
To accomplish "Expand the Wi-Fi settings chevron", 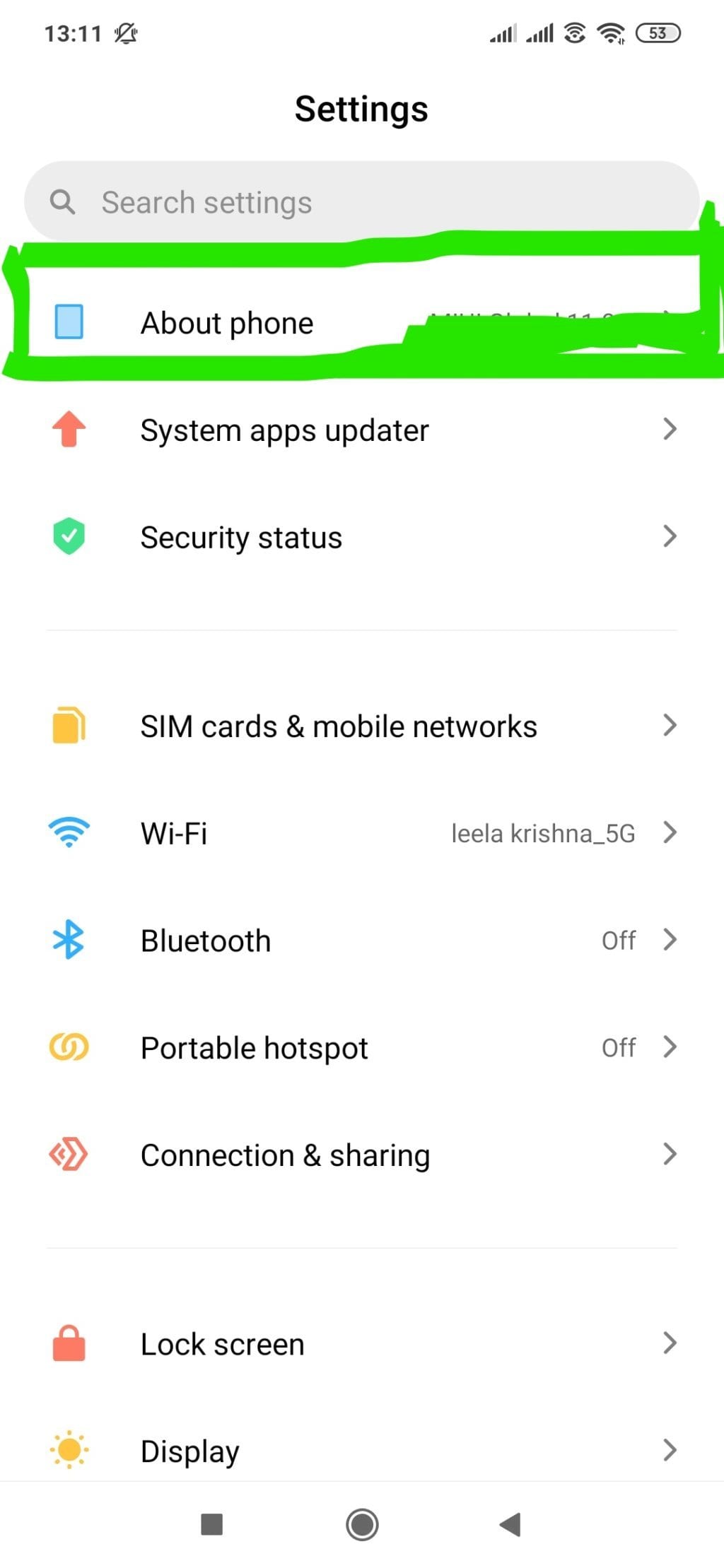I will tap(670, 833).
